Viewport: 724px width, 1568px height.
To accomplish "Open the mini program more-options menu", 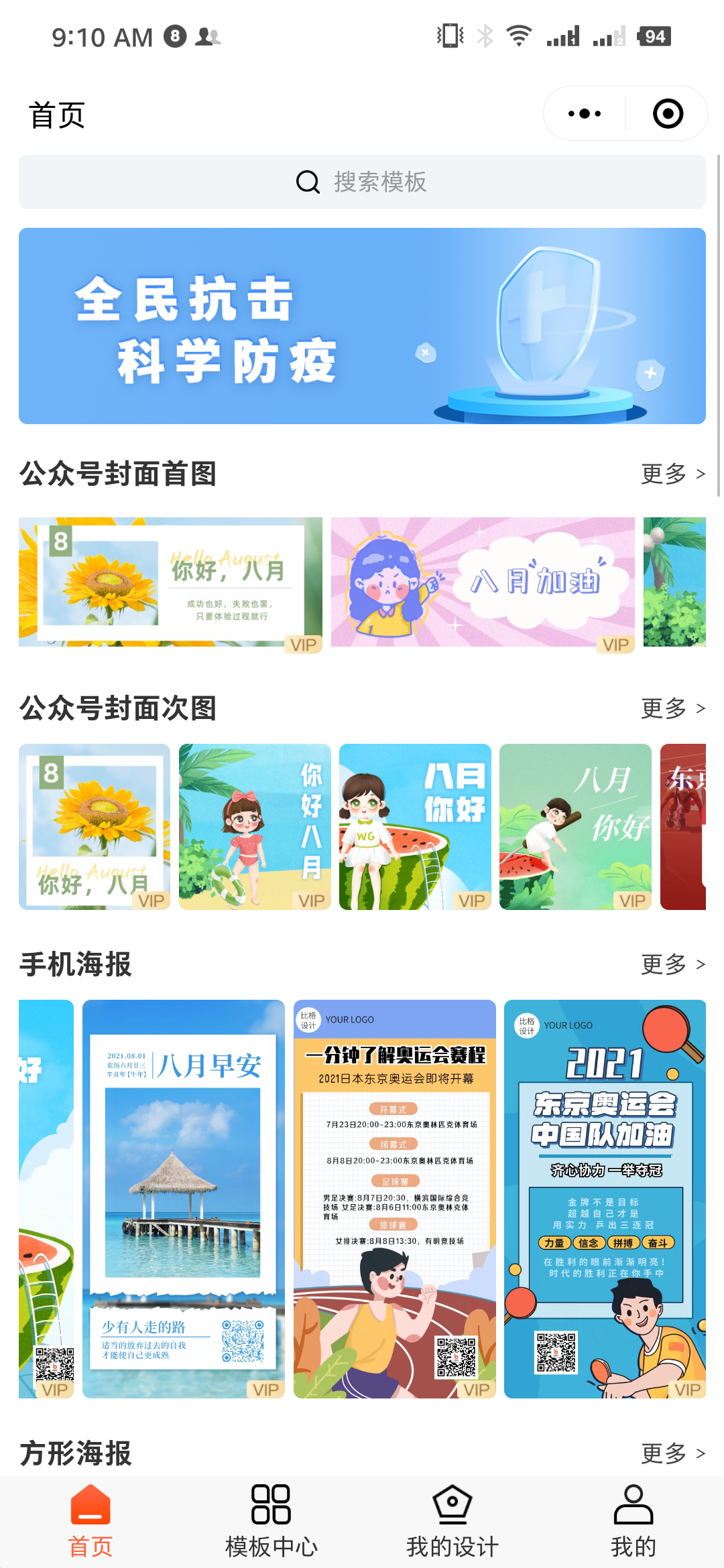I will 585,114.
